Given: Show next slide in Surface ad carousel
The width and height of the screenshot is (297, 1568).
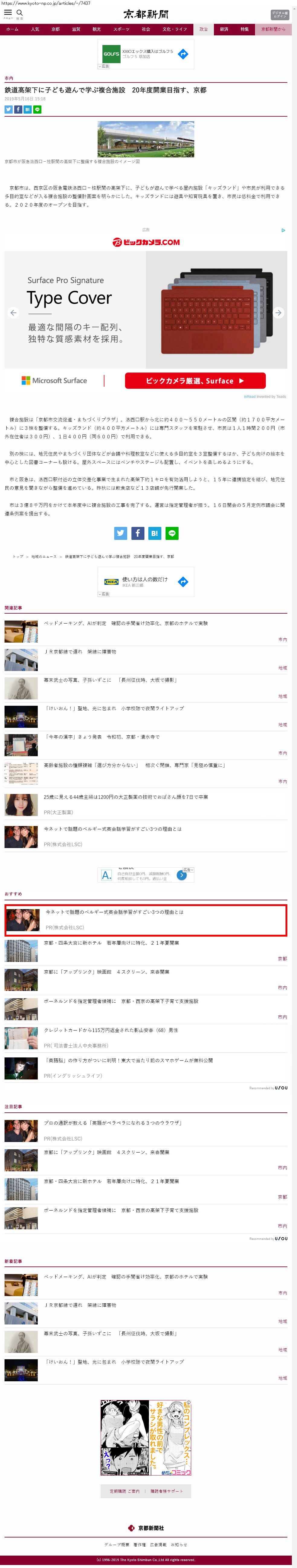Looking at the screenshot, I should click(x=278, y=313).
